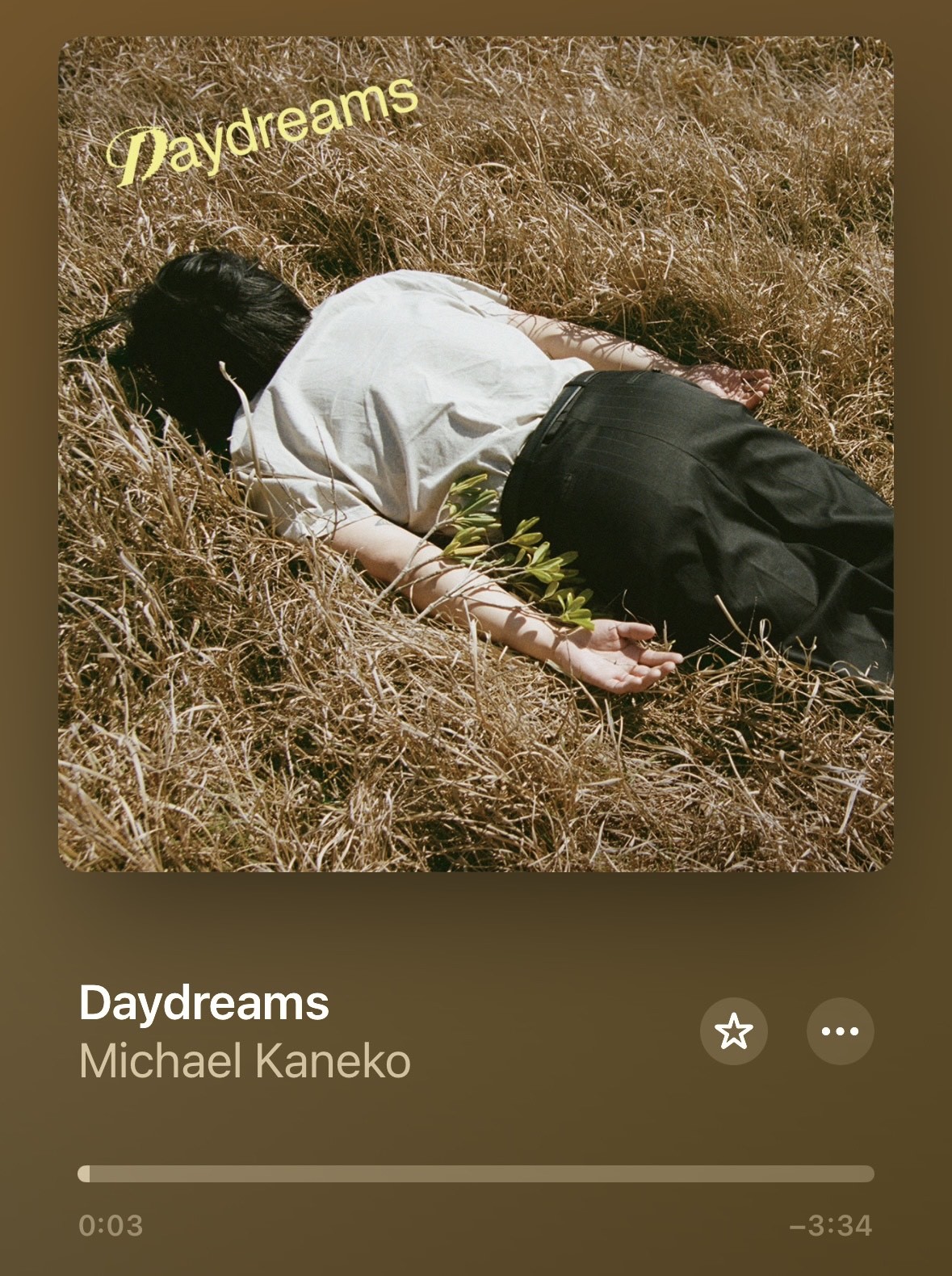This screenshot has width=952, height=1276.
Task: Tap the playback progress bar
Action: [476, 1173]
